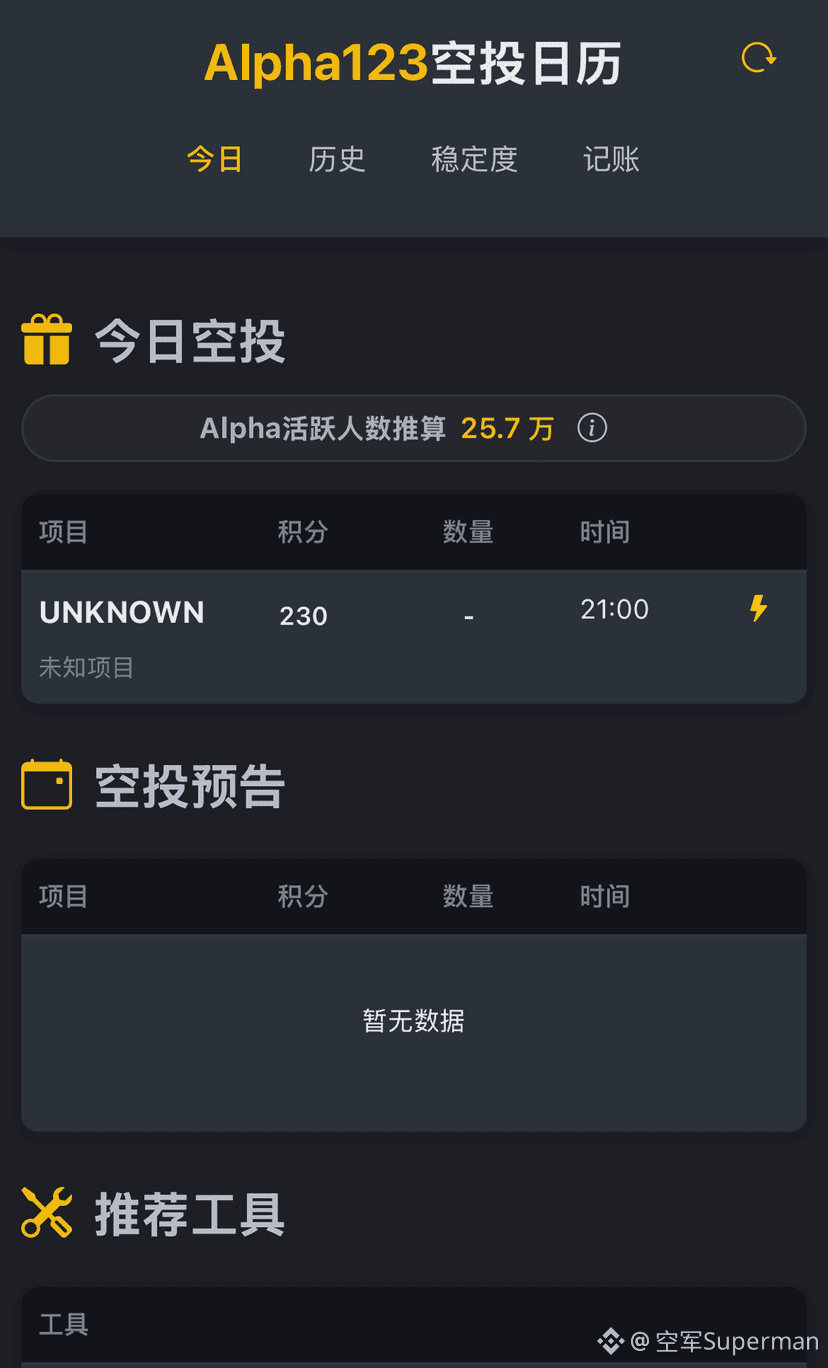Viewport: 828px width, 1368px height.
Task: Open the info icon next to 25.7万
Action: 592,428
